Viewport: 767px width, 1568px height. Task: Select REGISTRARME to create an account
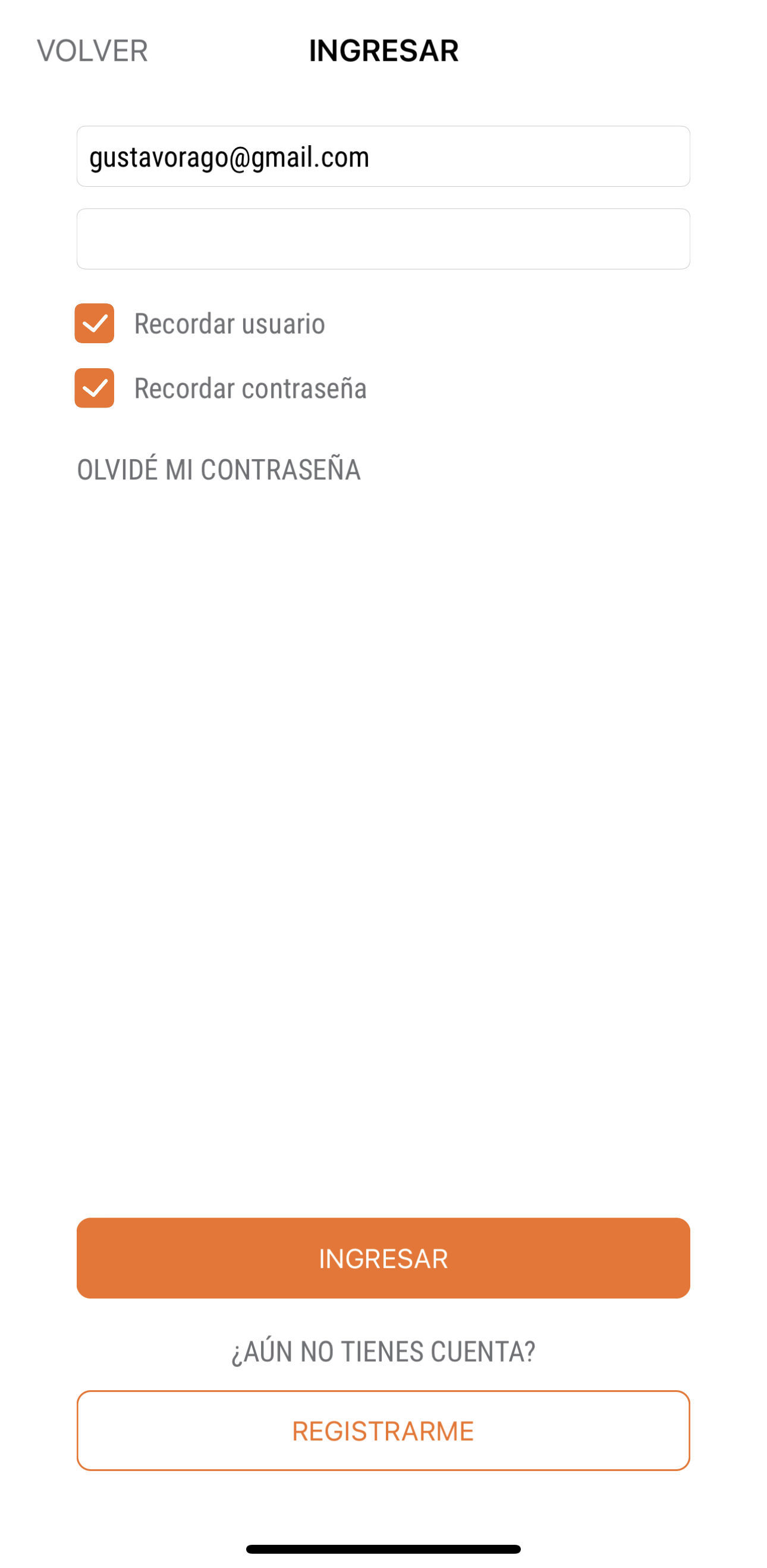383,1431
